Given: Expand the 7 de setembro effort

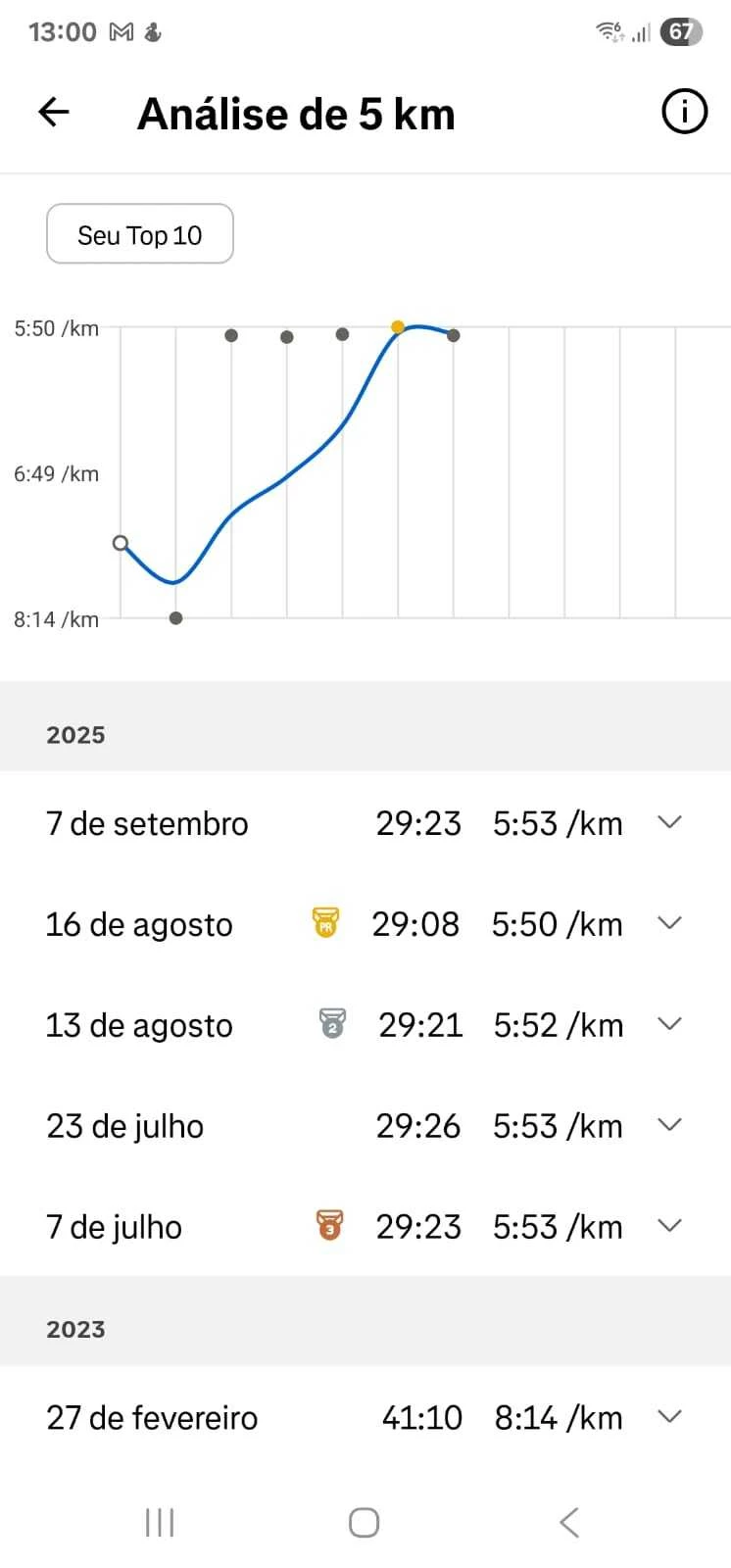Looking at the screenshot, I should tap(669, 822).
